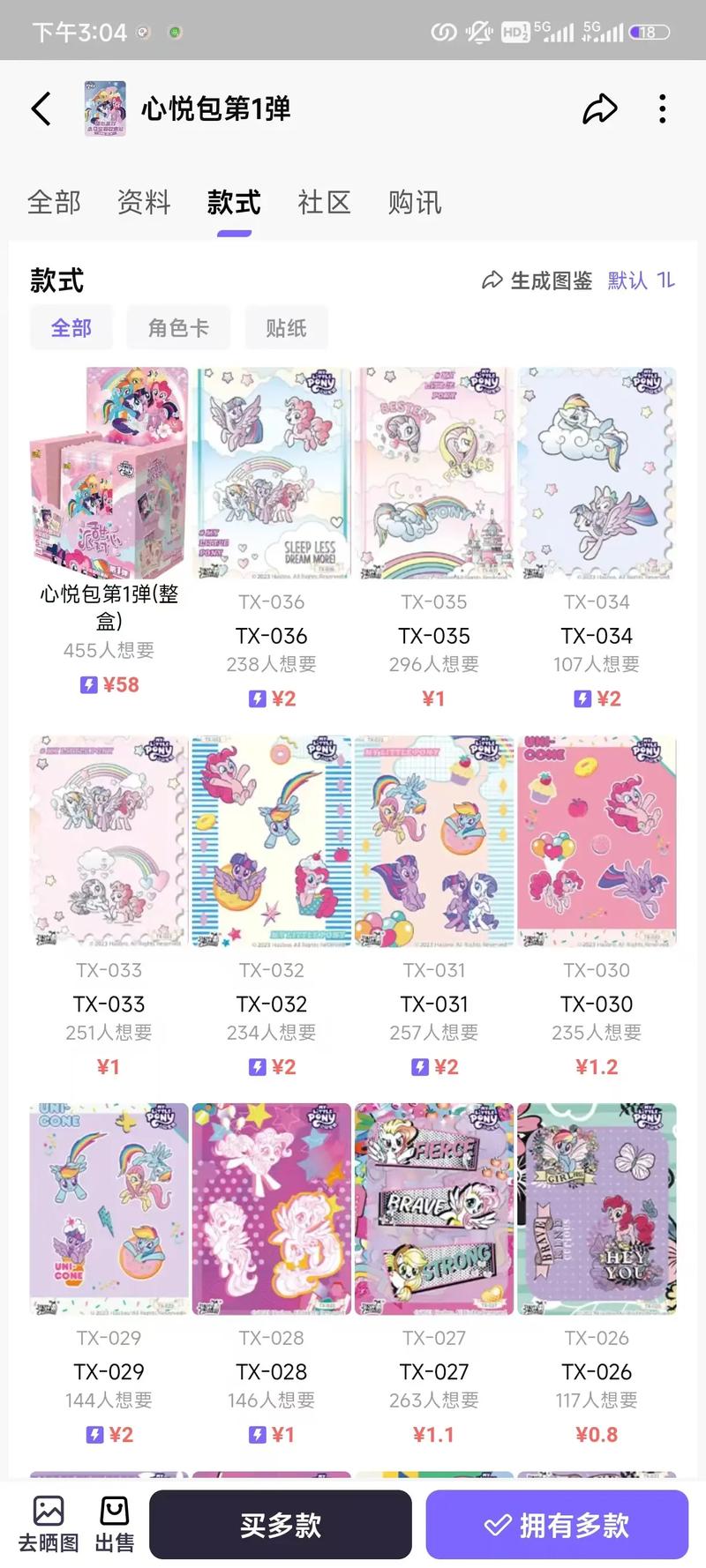Select the 贴纸 filter chip
This screenshot has height=1568, width=706.
286,327
